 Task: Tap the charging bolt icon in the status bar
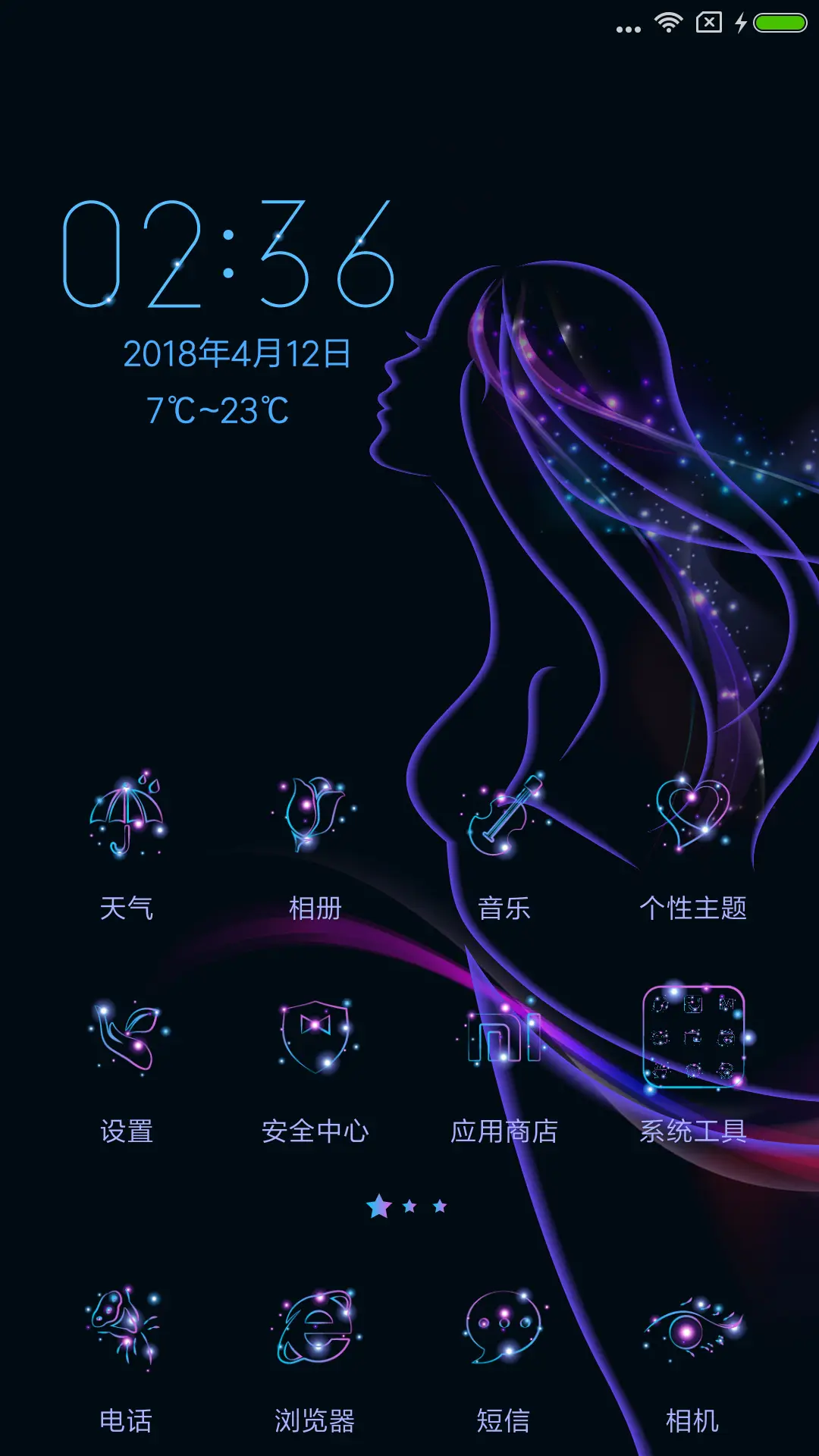[x=741, y=22]
